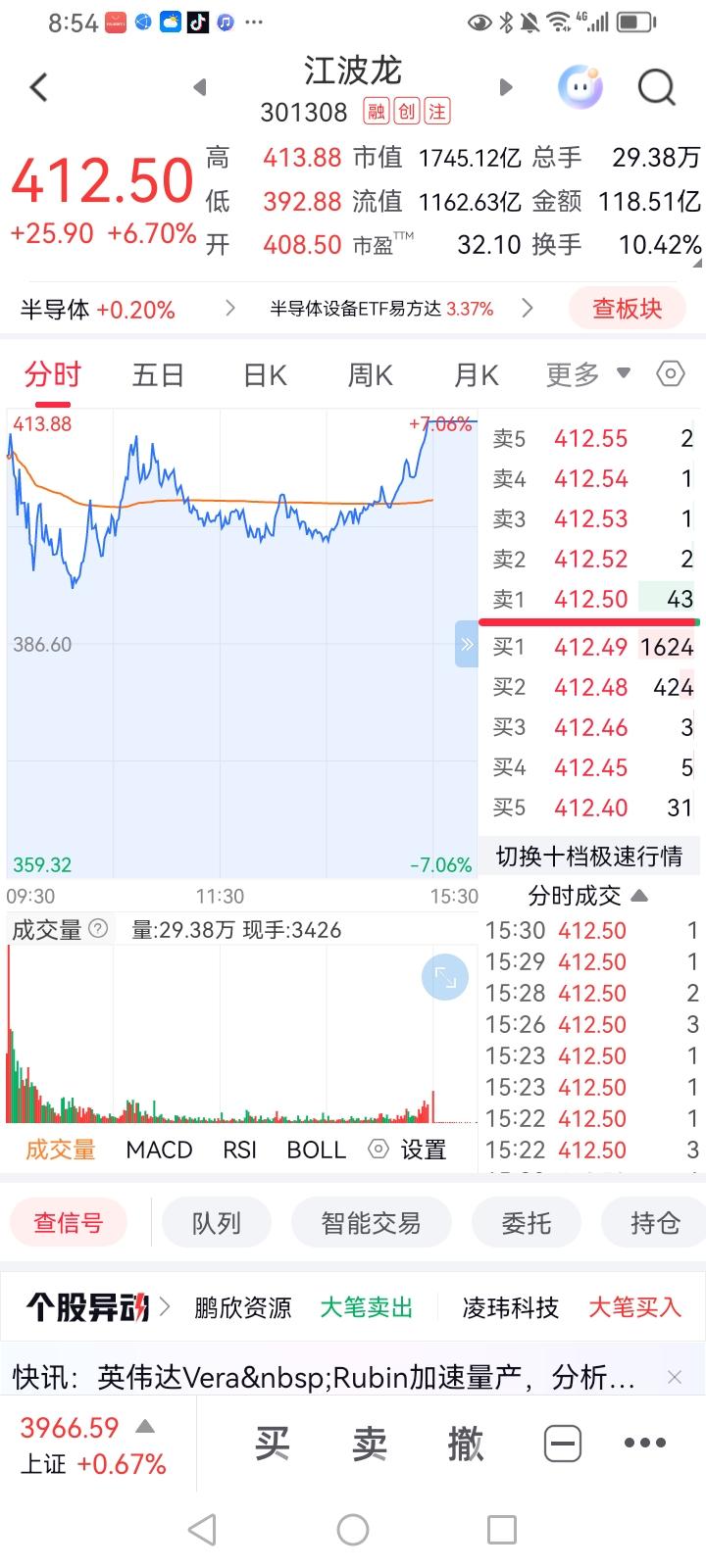The width and height of the screenshot is (706, 1568).
Task: Switch indicator to MACD
Action: [x=159, y=1150]
